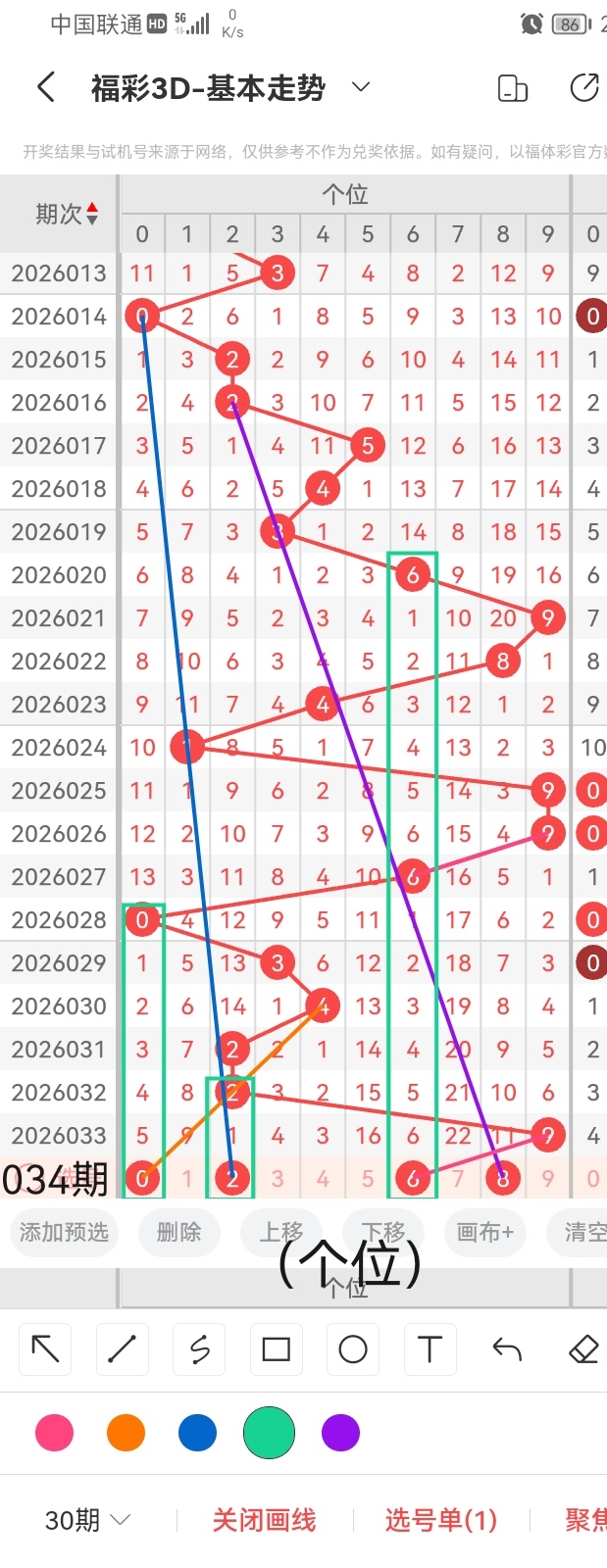Move the row down with 下移
The height and width of the screenshot is (1568, 607).
(383, 1232)
